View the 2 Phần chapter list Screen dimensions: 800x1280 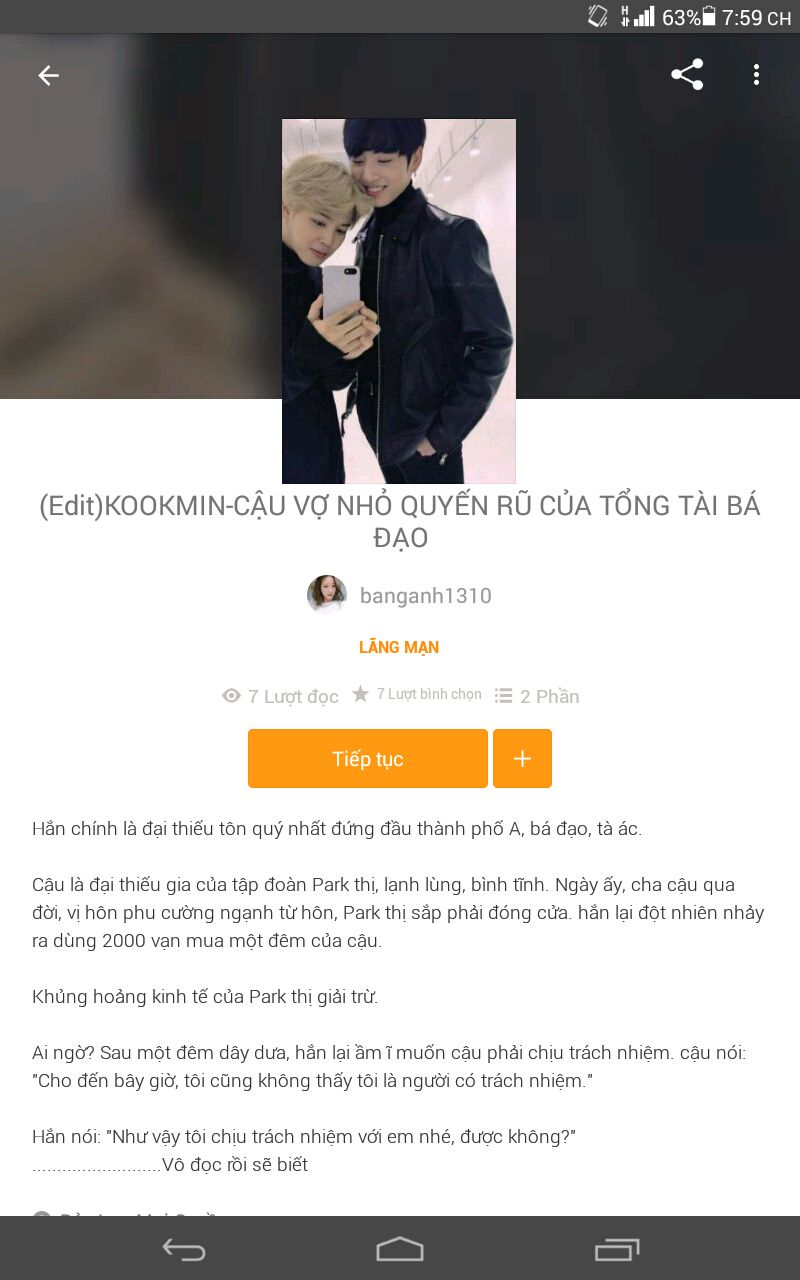538,696
